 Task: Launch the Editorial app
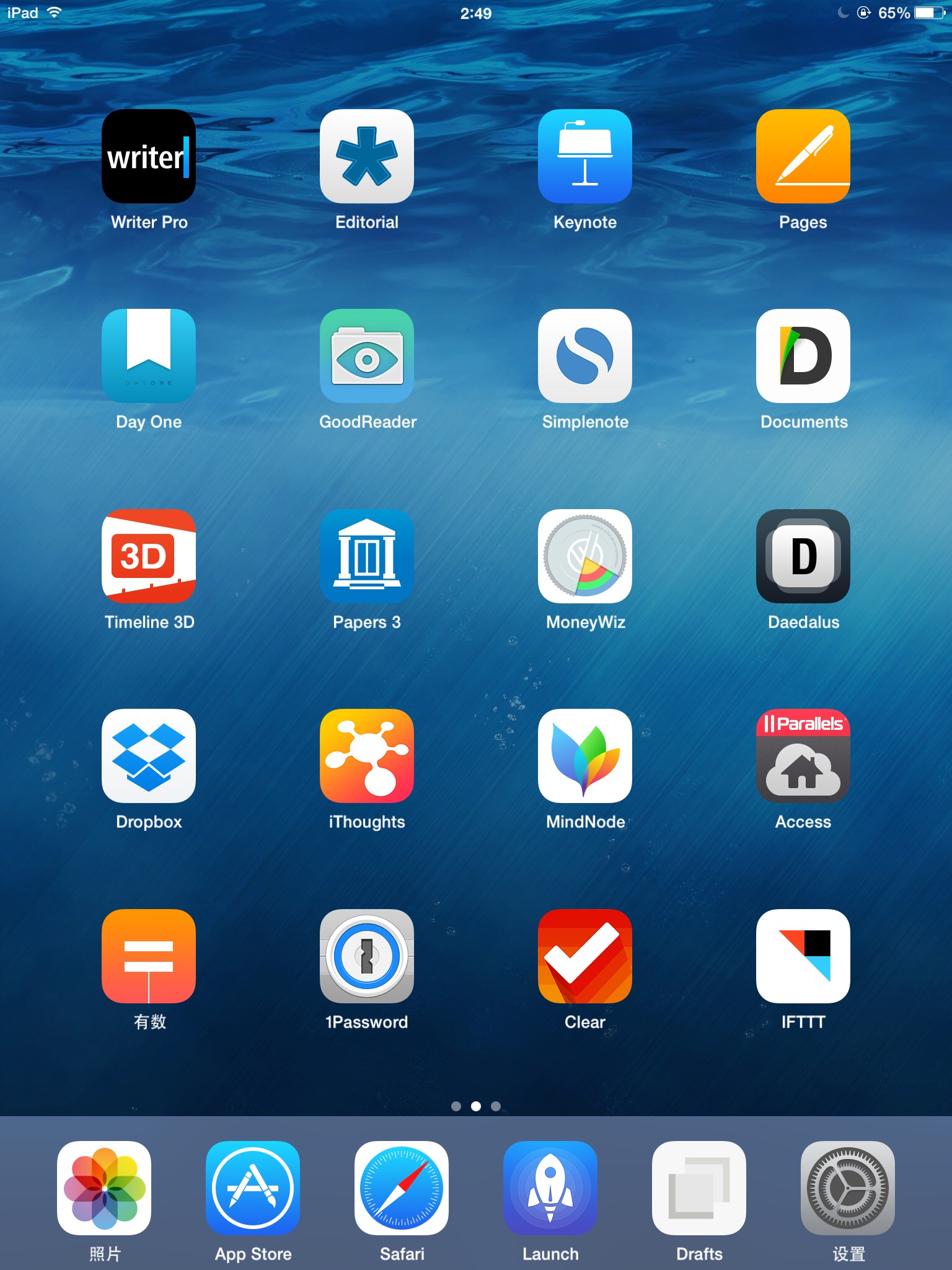[367, 156]
